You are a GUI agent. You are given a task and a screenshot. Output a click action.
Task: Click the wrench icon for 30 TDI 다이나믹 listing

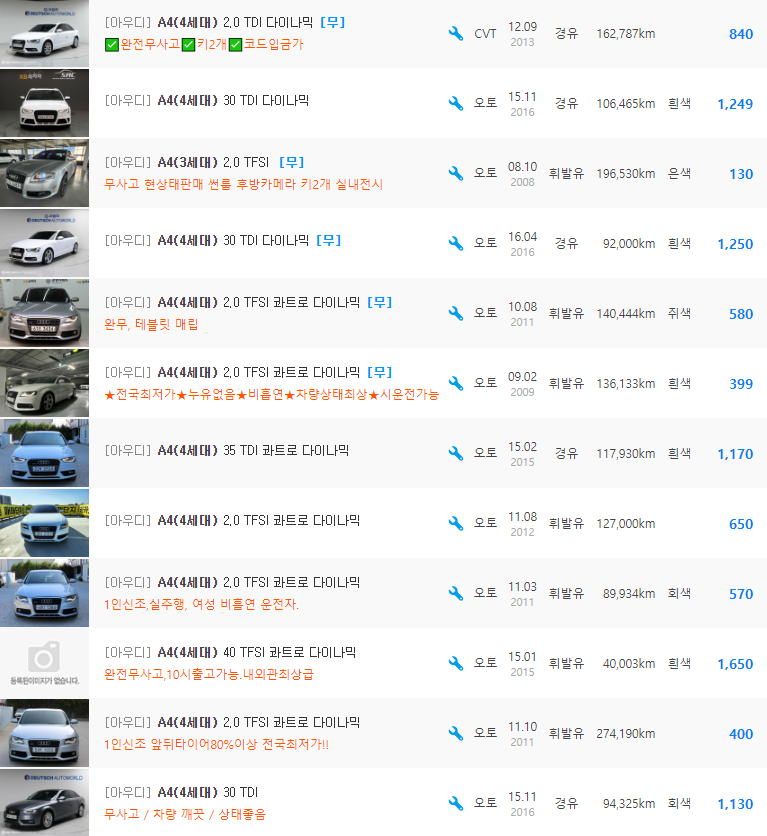(454, 103)
